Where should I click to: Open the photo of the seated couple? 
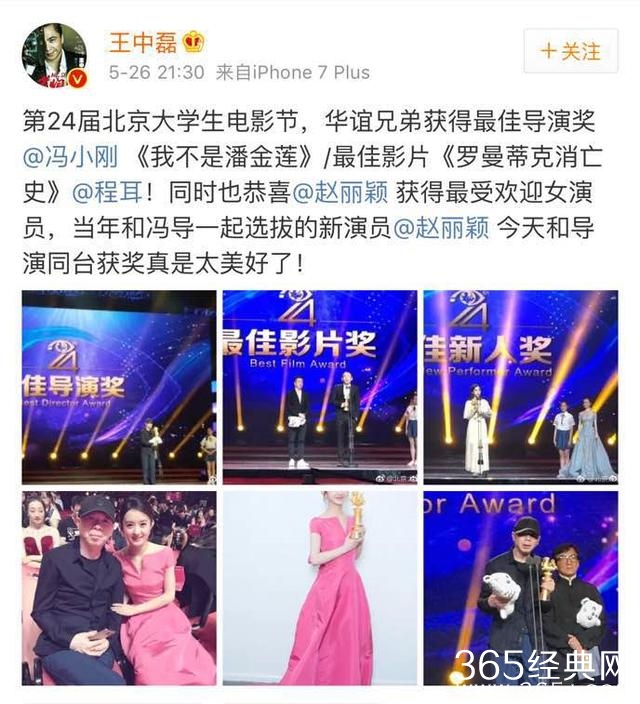pyautogui.click(x=119, y=588)
